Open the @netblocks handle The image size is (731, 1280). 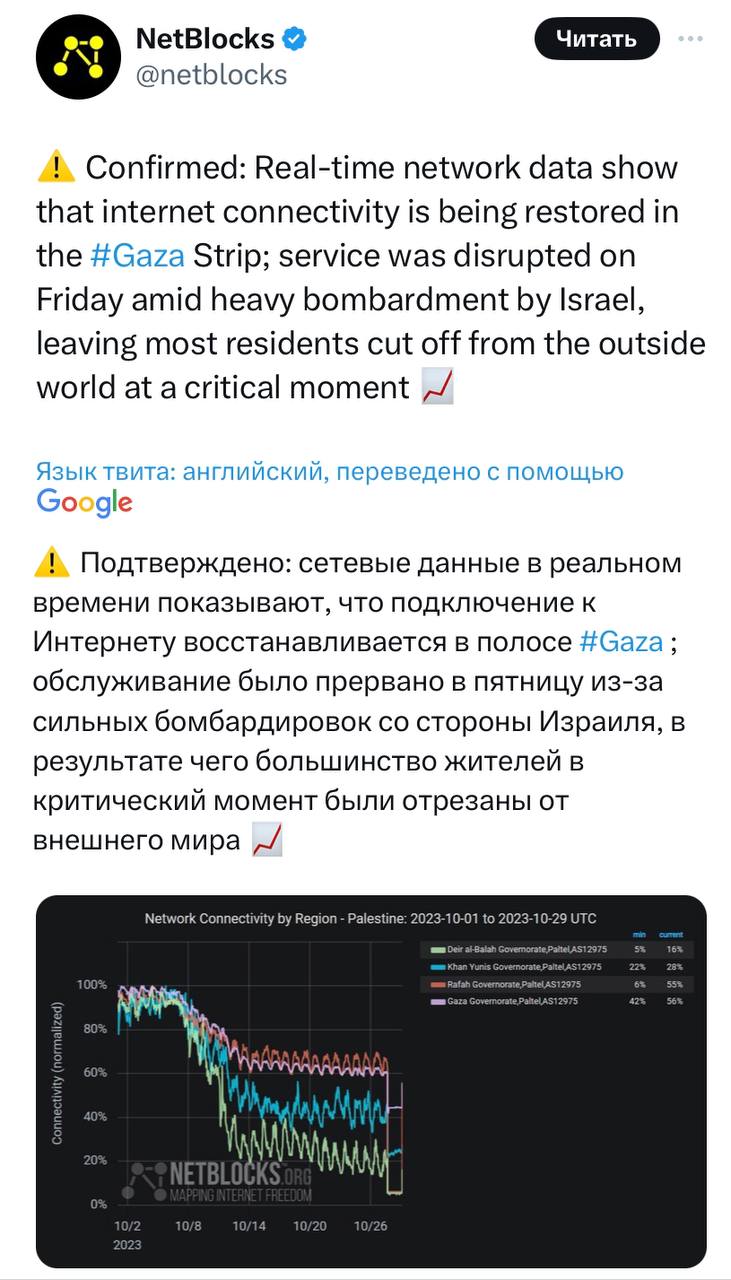pyautogui.click(x=210, y=75)
